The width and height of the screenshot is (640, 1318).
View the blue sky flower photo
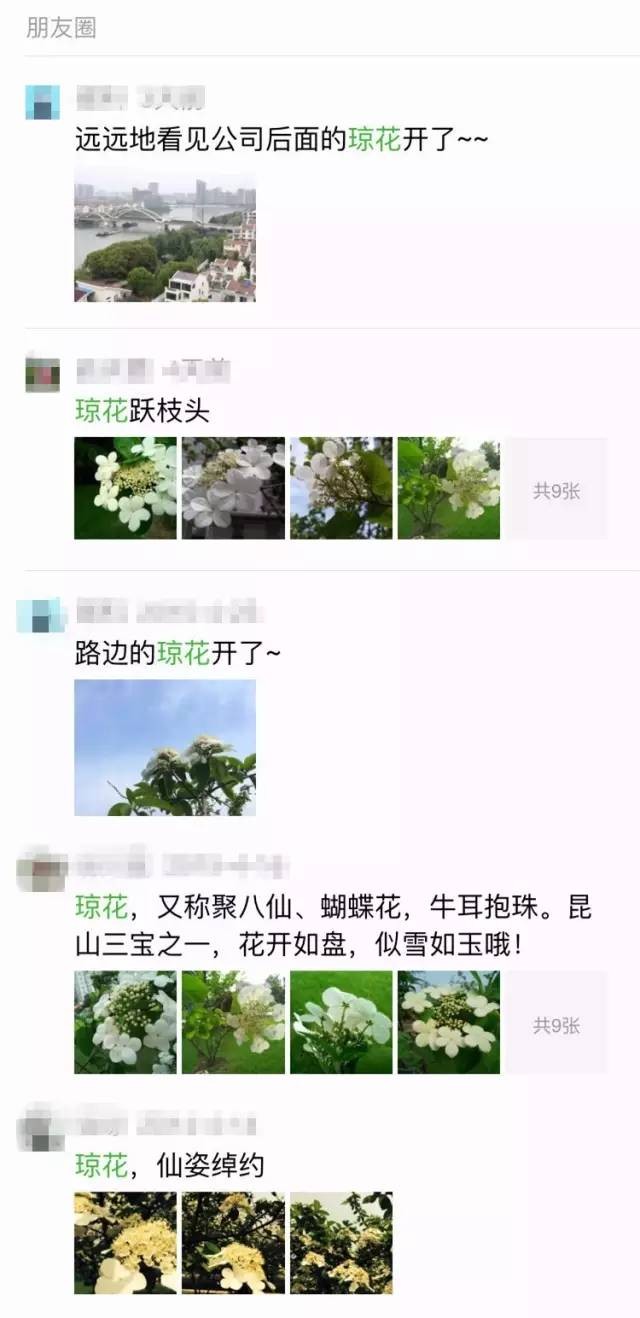[165, 747]
